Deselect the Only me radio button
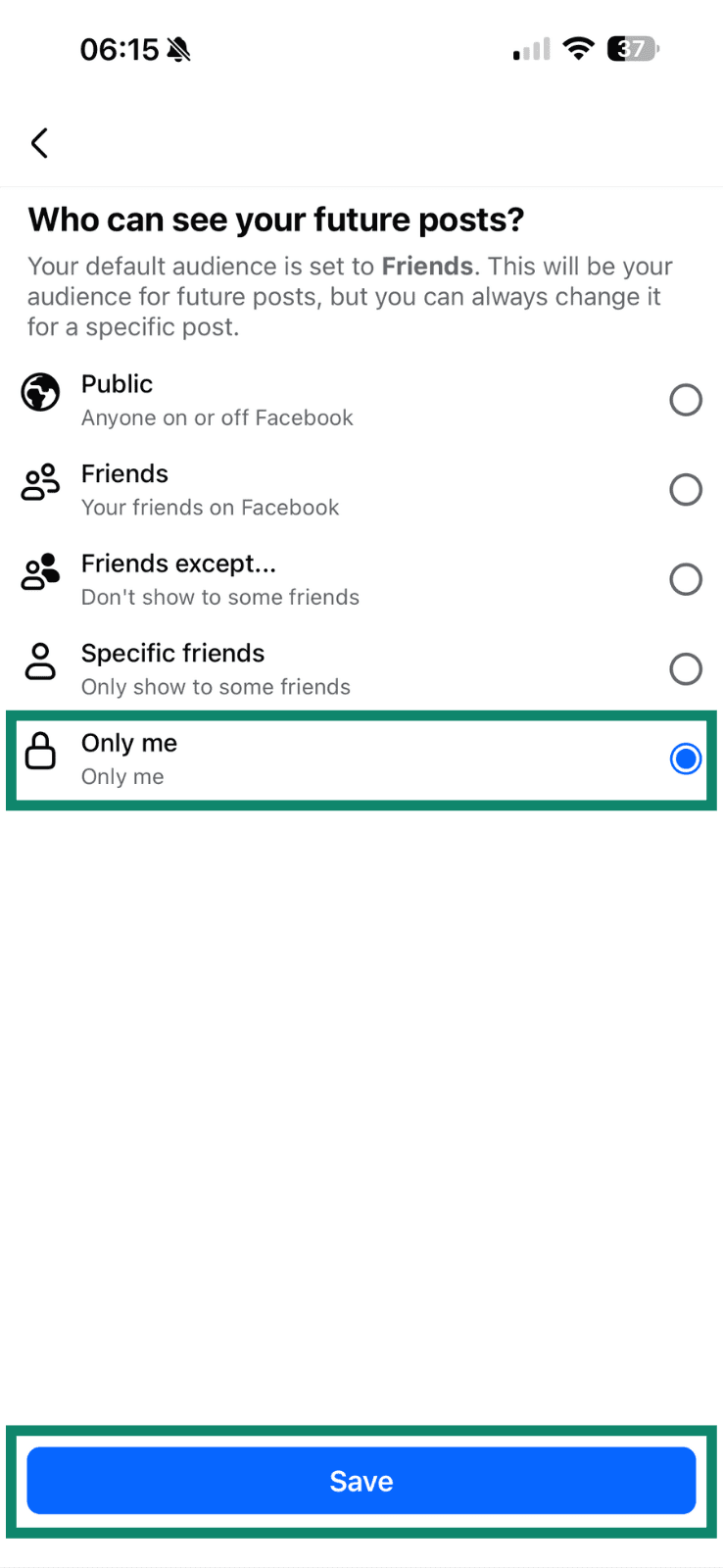This screenshot has width=723, height=1568. [x=686, y=759]
